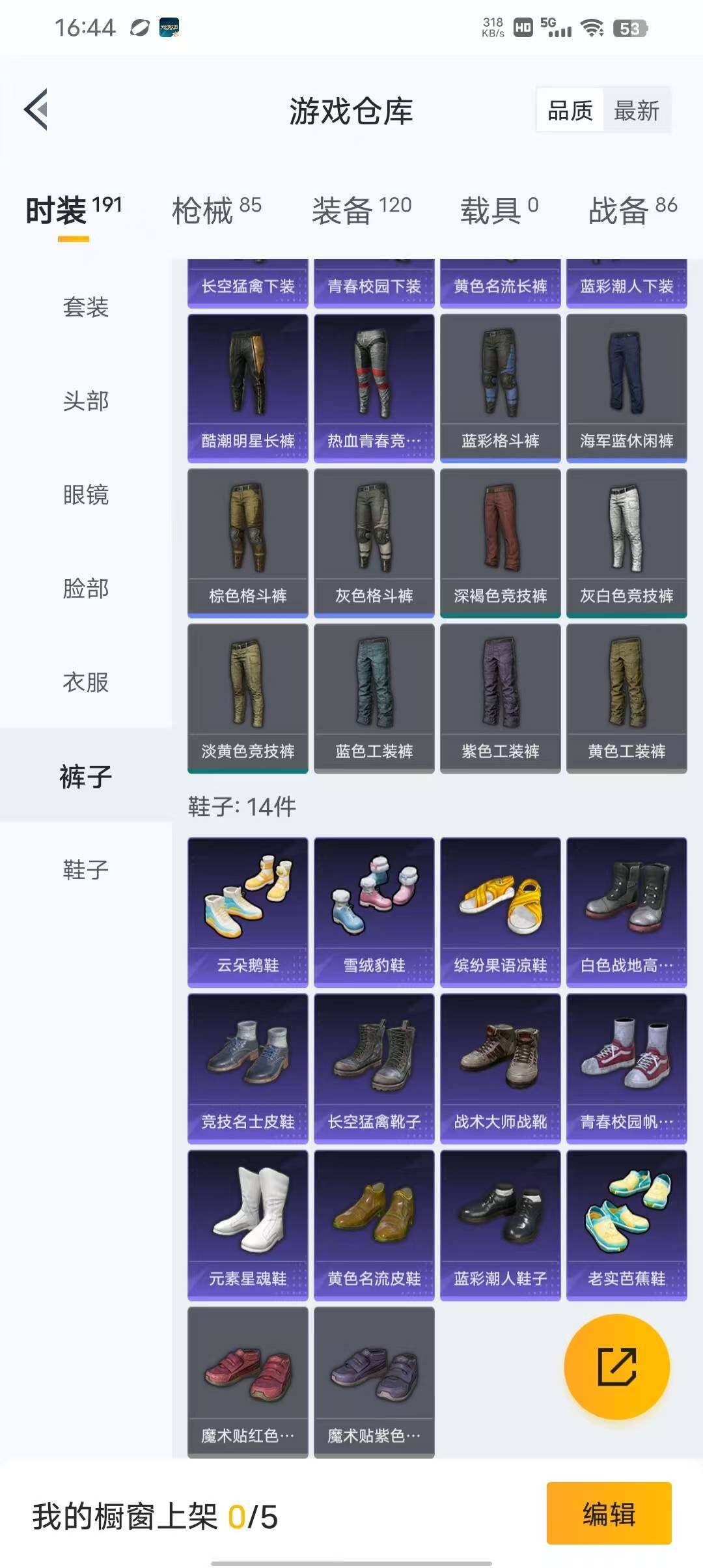The height and width of the screenshot is (1568, 703).
Task: Tap the orange share floating button
Action: tap(616, 1367)
